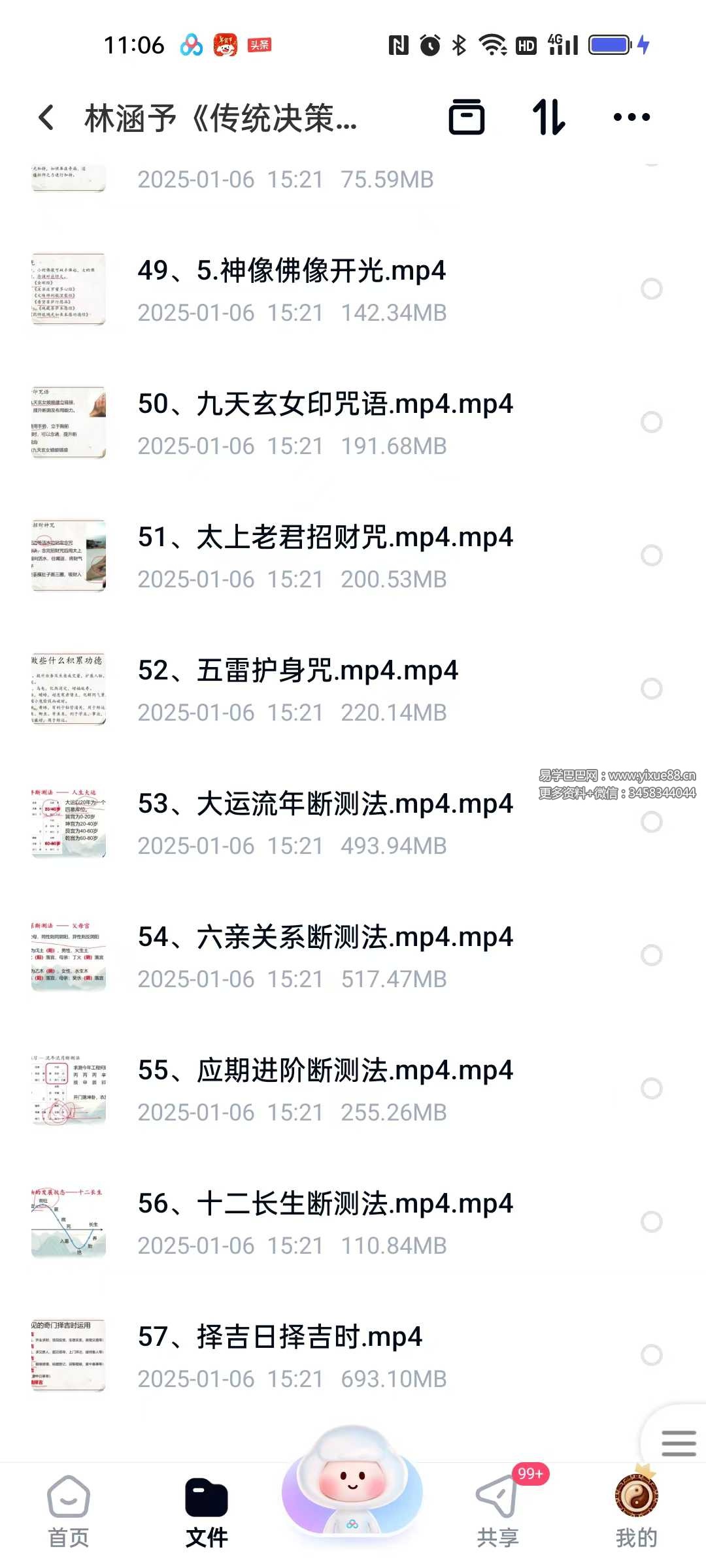Open the three-dot overflow menu
This screenshot has width=706, height=1568.
(631, 118)
